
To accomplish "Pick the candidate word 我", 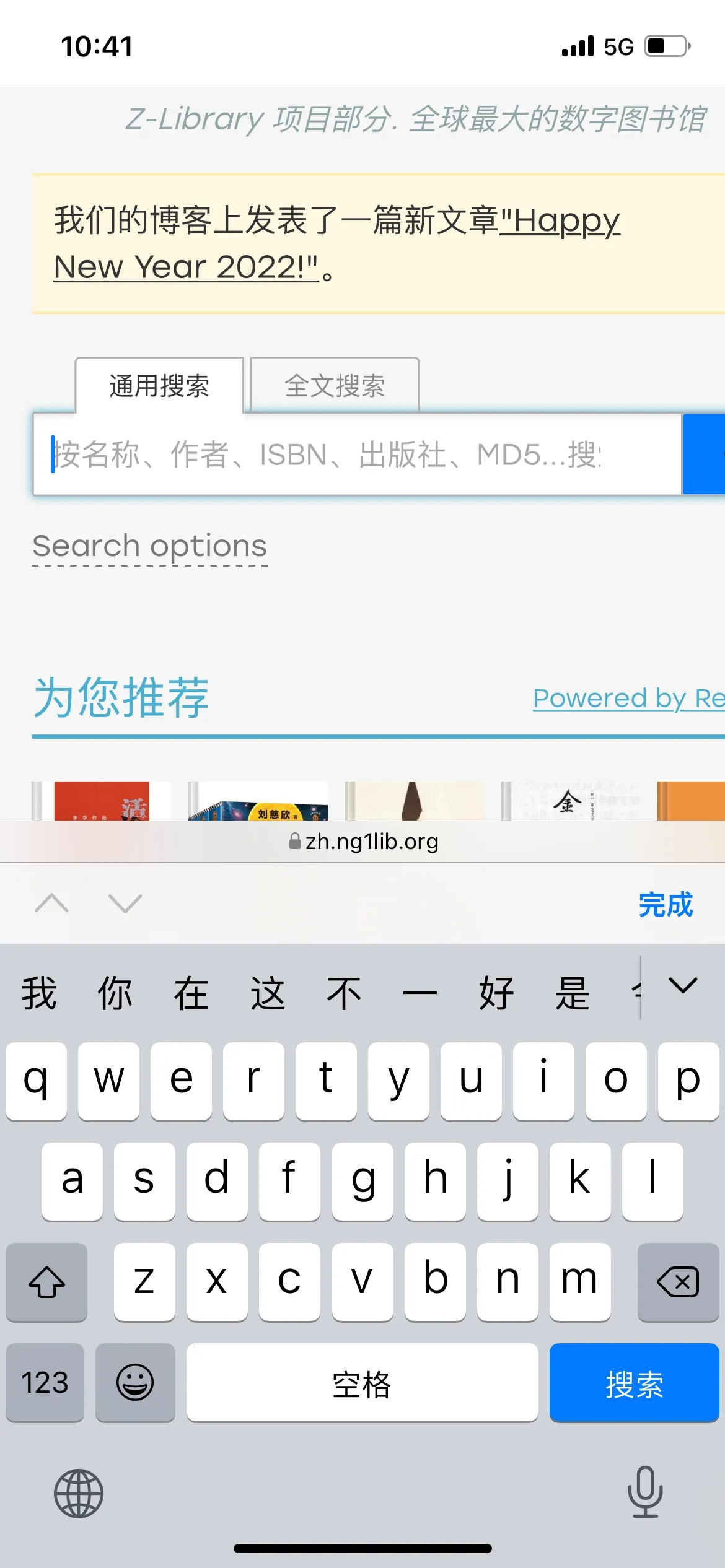I will point(39,993).
